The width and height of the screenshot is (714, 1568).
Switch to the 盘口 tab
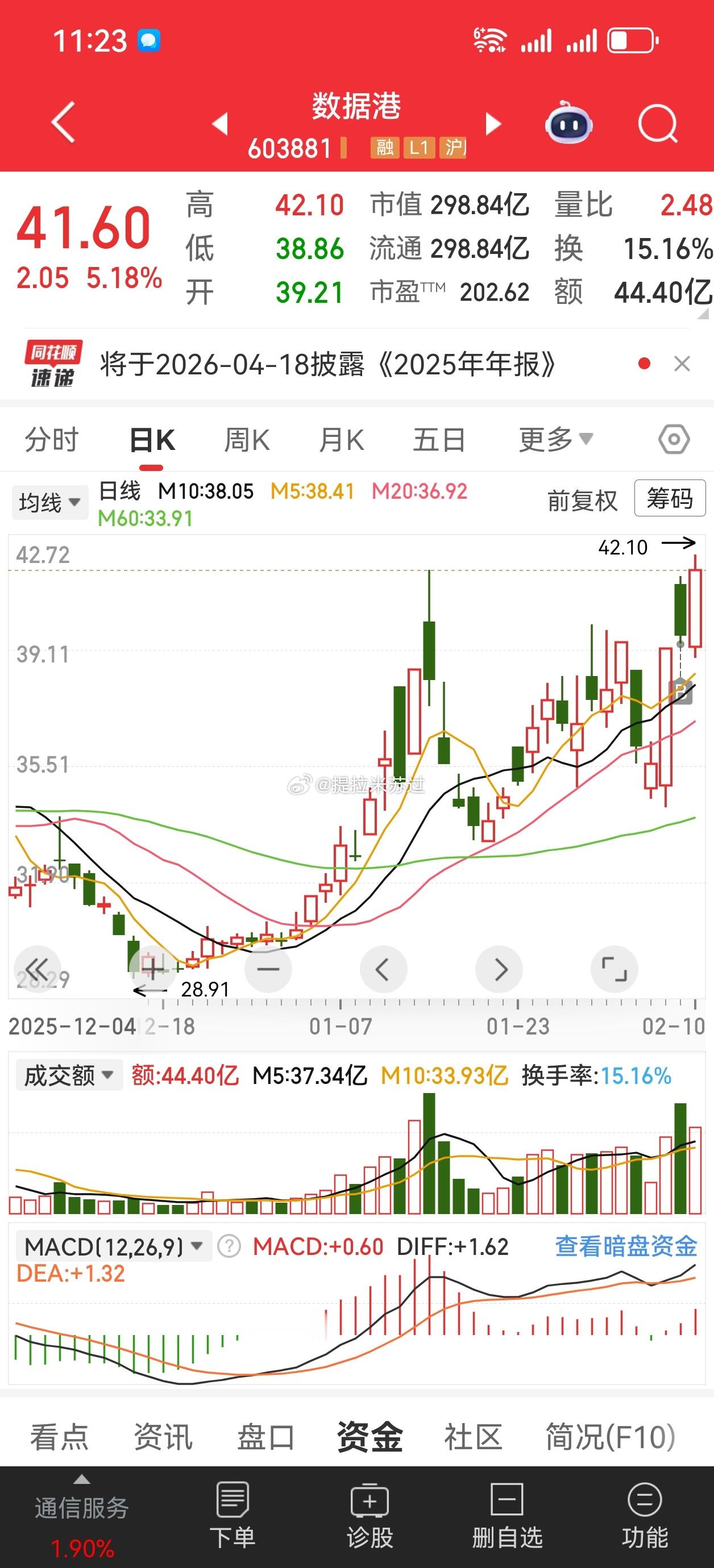pos(265,1437)
